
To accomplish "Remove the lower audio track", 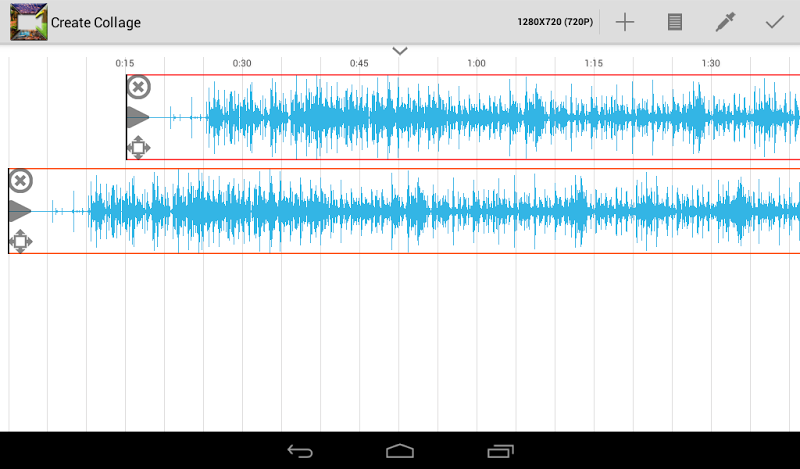I will point(20,181).
